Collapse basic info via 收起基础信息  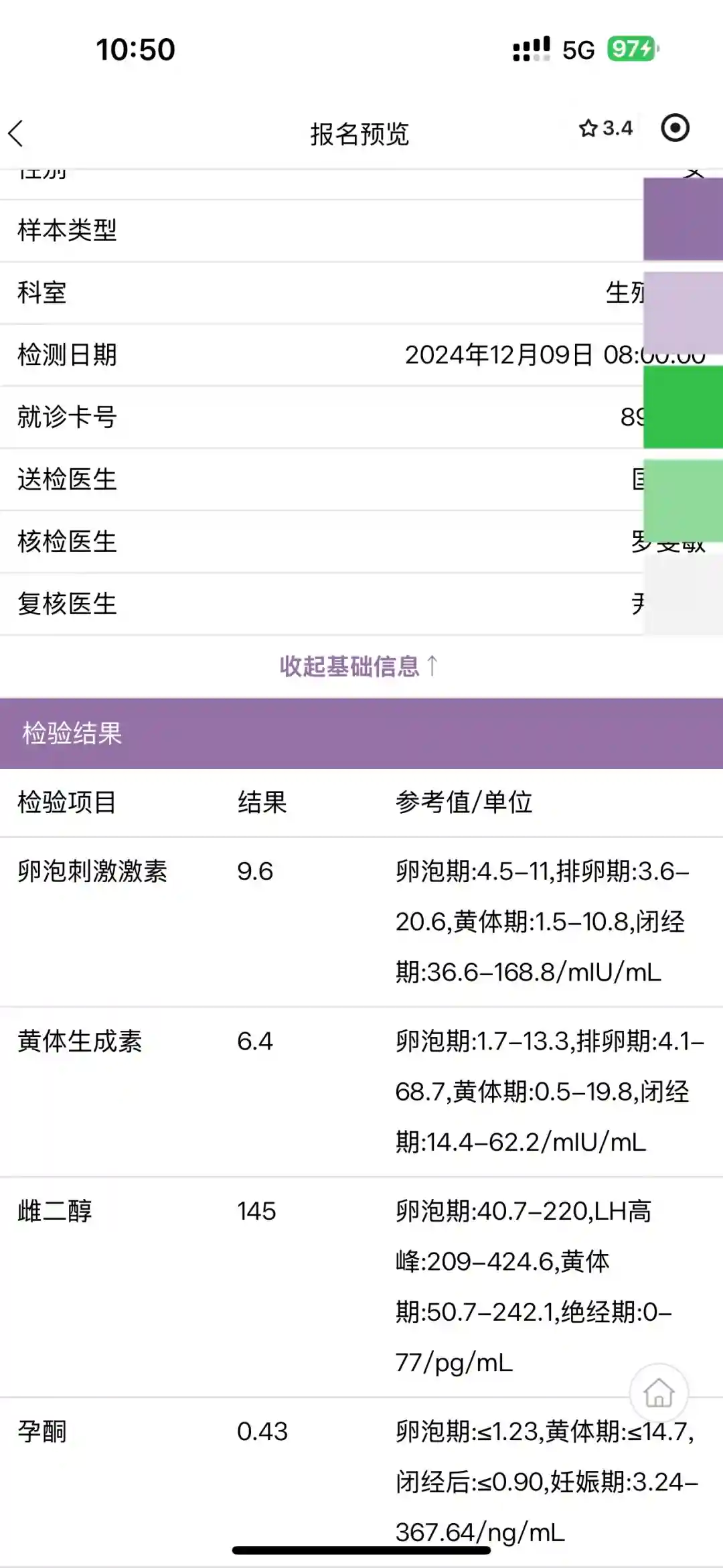click(x=359, y=666)
